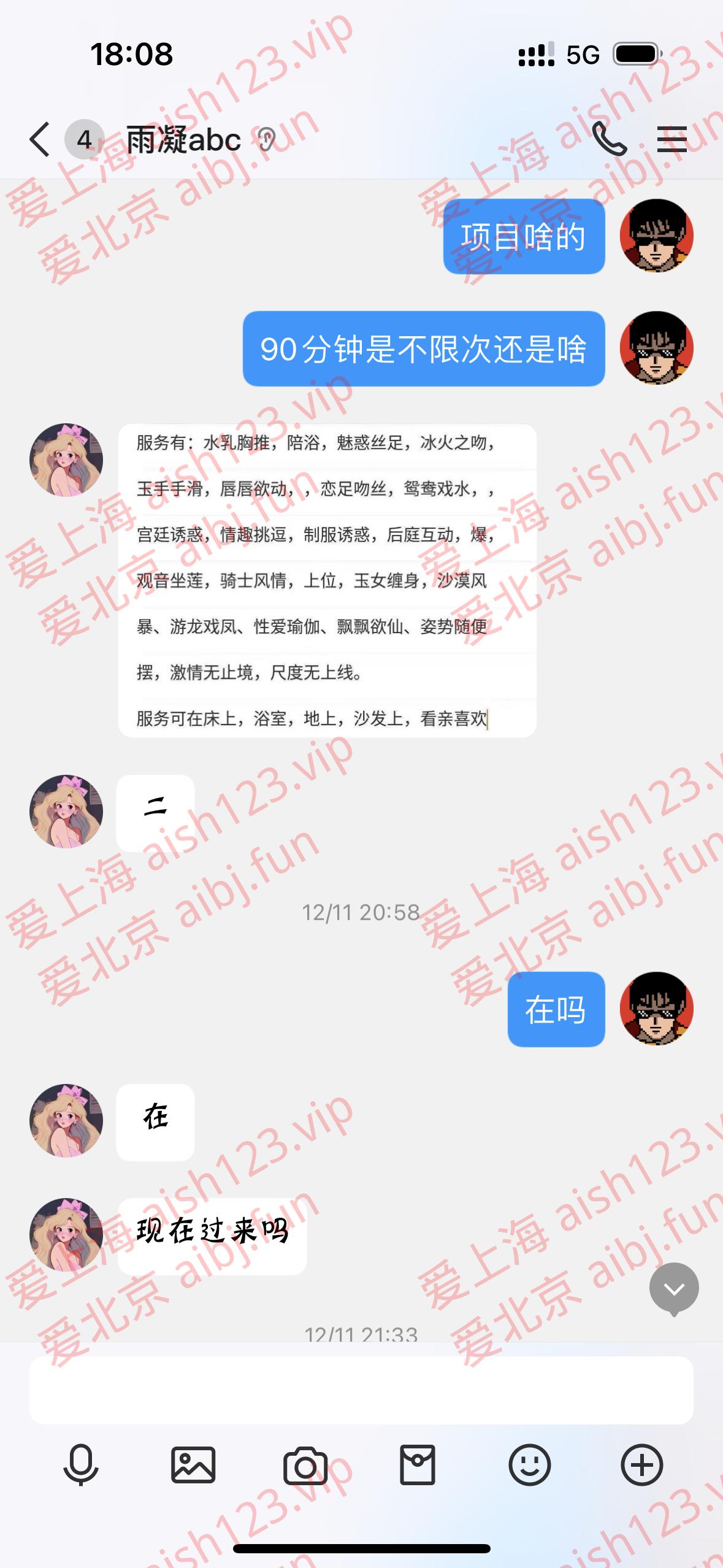Jump to the latest messages
Screen dimensions: 723x1568
674,1289
